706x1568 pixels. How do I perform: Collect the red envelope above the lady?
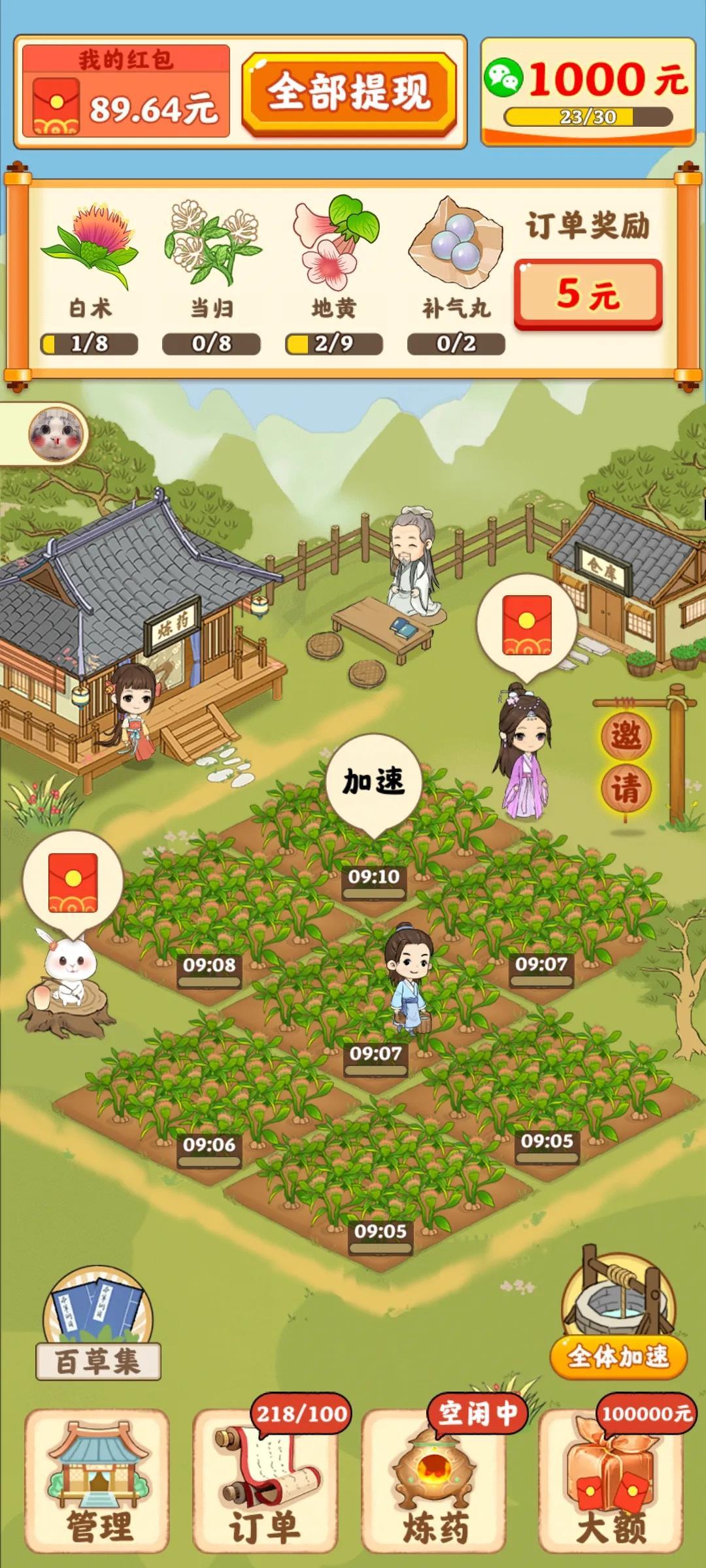(526, 624)
